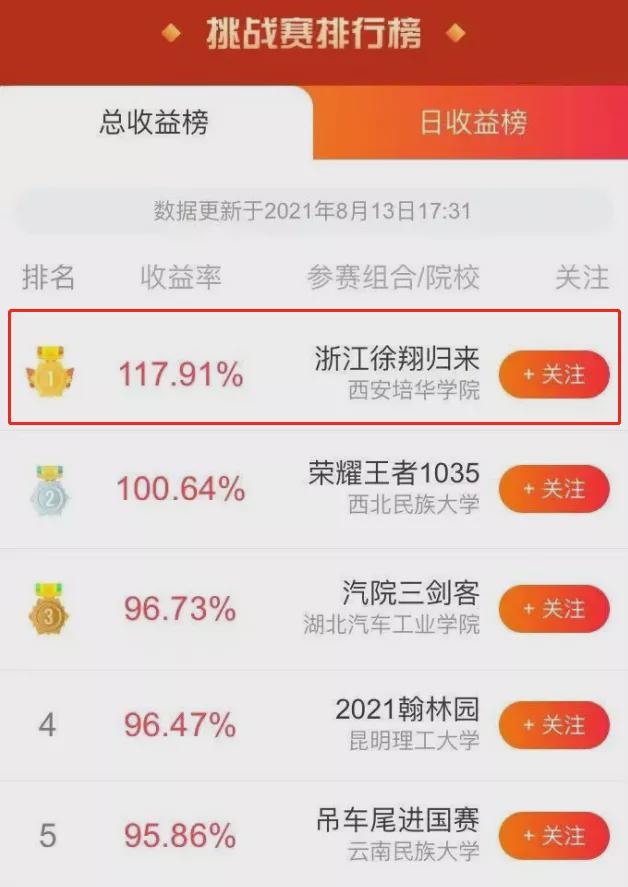Switch to the 日收益榜 tab
The height and width of the screenshot is (887, 628).
click(472, 122)
